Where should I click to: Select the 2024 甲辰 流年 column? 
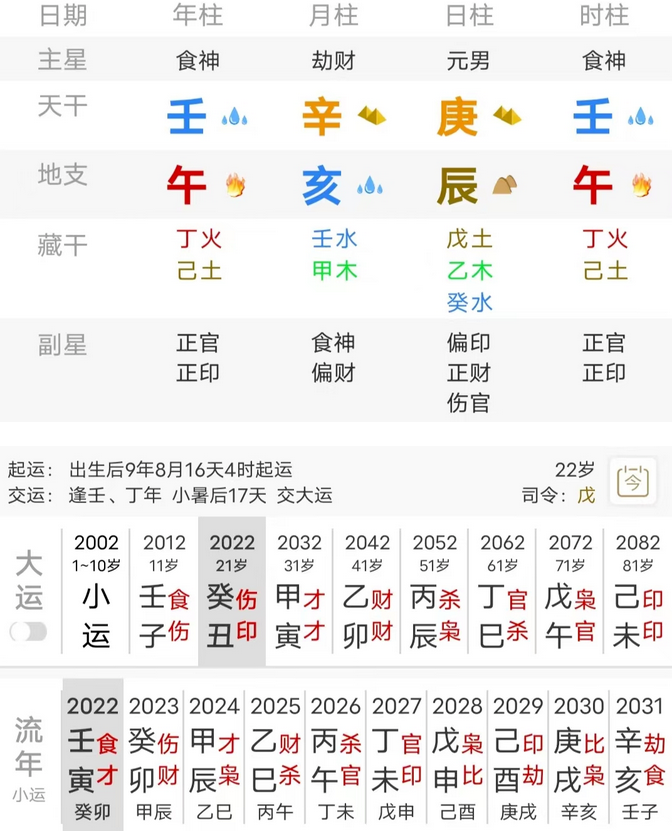(x=214, y=755)
